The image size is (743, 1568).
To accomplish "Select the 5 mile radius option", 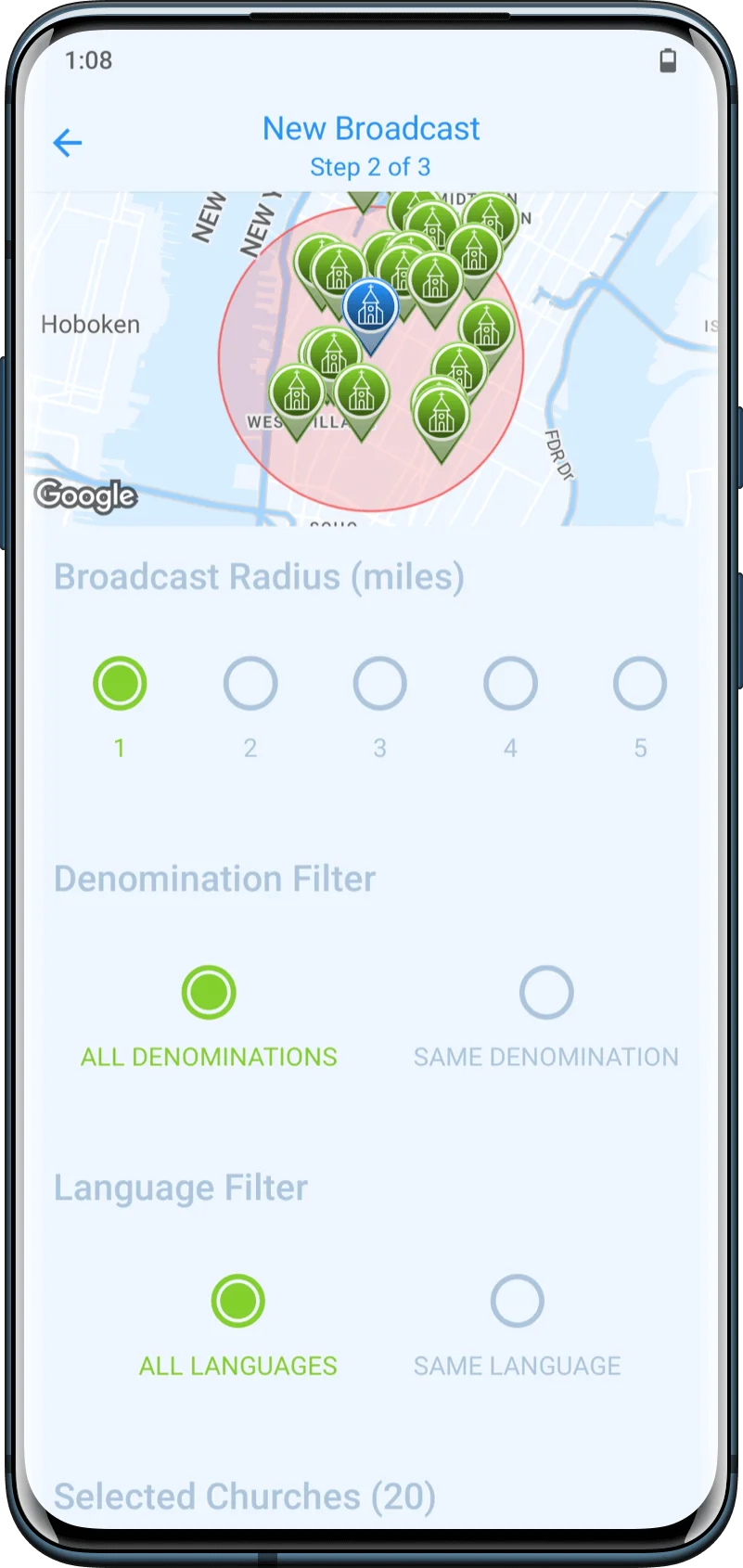I will tap(640, 684).
